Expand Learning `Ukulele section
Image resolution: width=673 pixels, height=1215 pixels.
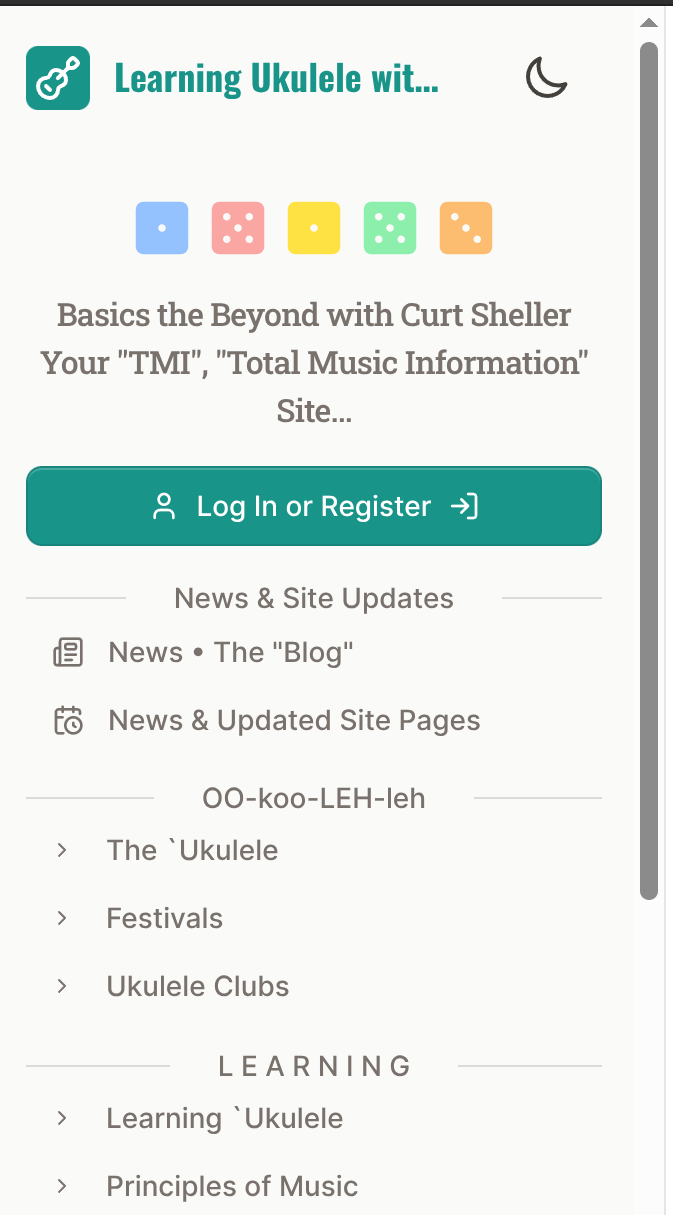pyautogui.click(x=224, y=1119)
